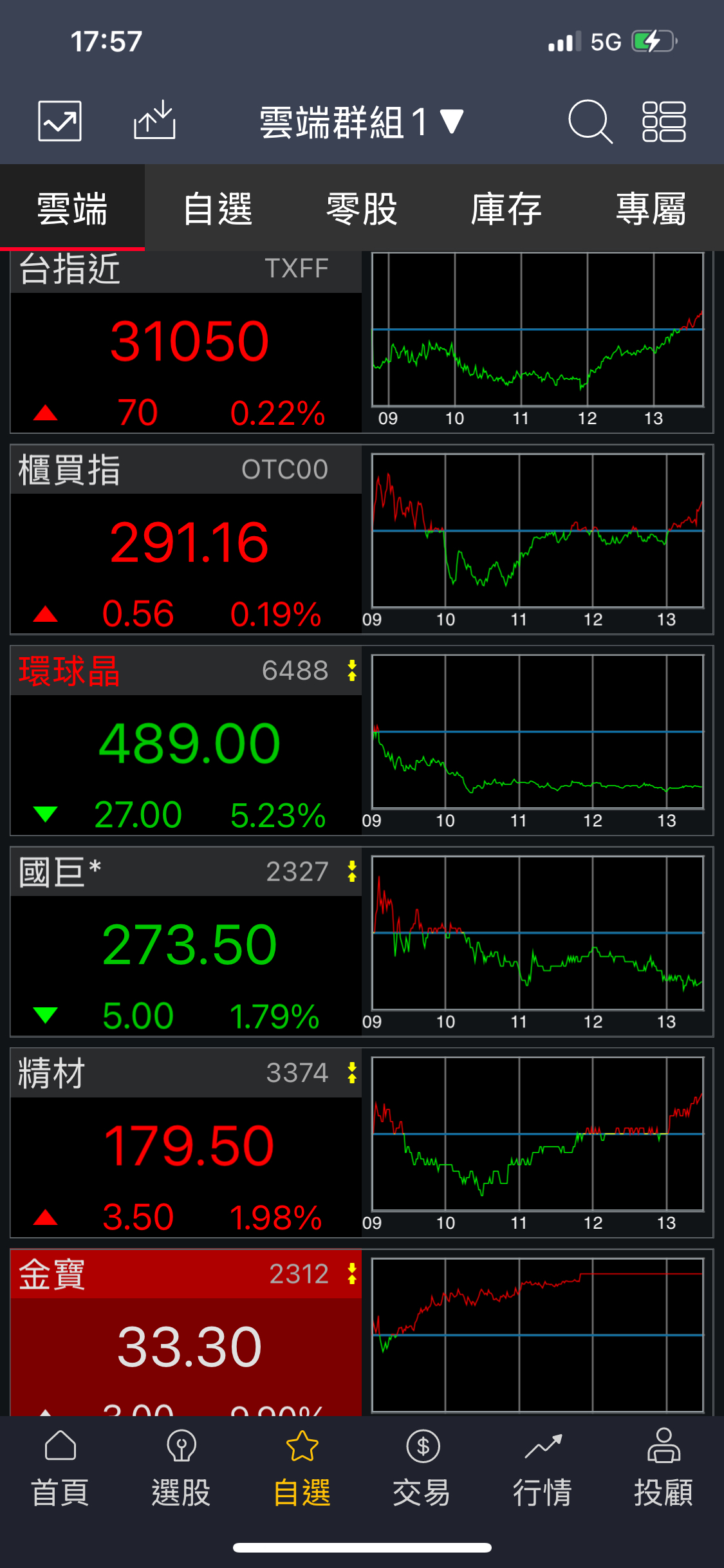The width and height of the screenshot is (724, 1568).
Task: Switch to the 零股 tab
Action: [x=362, y=209]
